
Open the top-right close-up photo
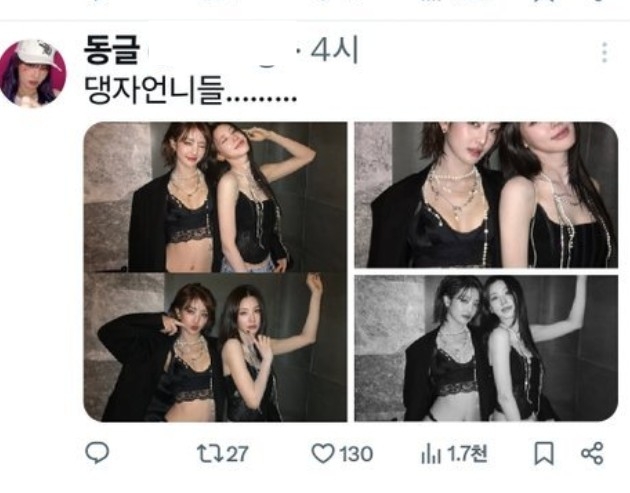(x=486, y=195)
